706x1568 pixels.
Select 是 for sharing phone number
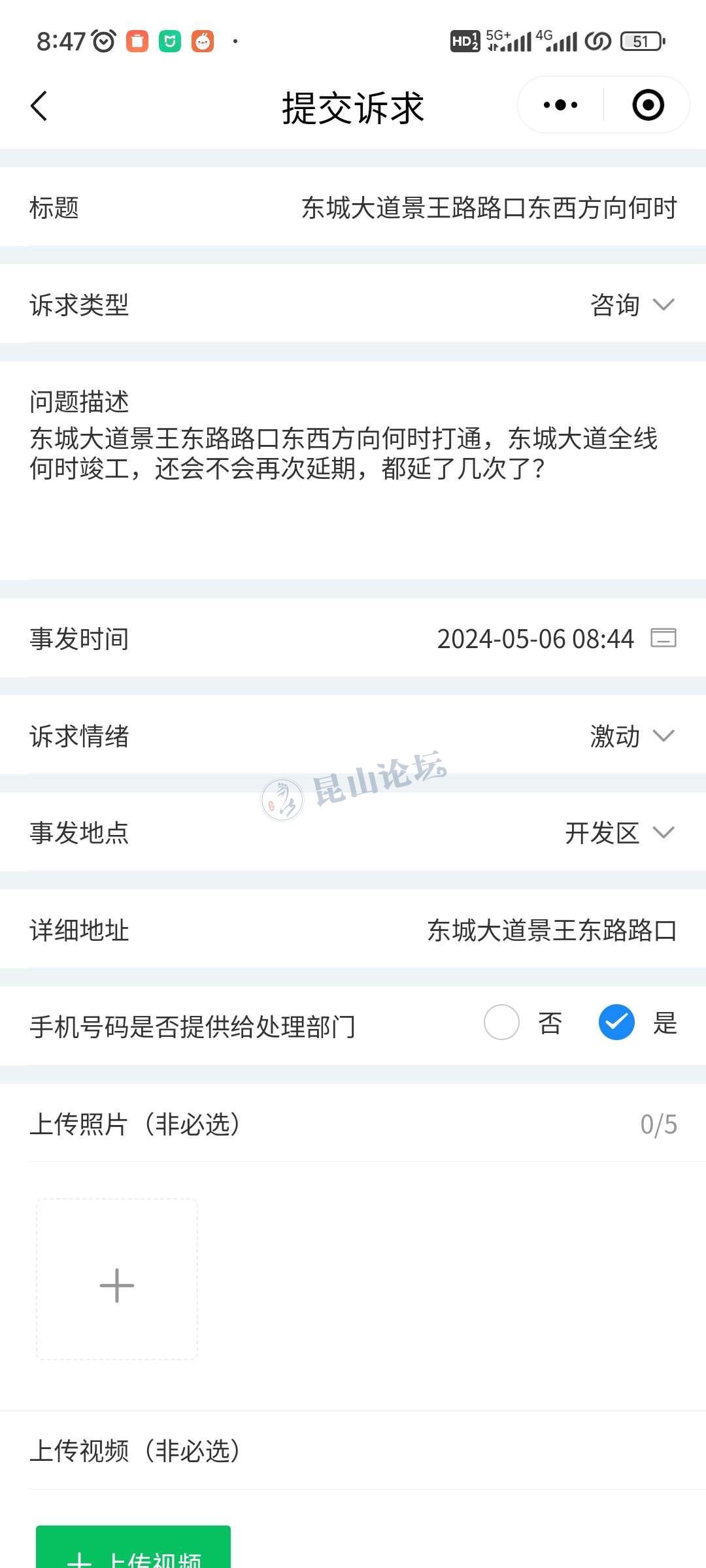coord(616,1022)
